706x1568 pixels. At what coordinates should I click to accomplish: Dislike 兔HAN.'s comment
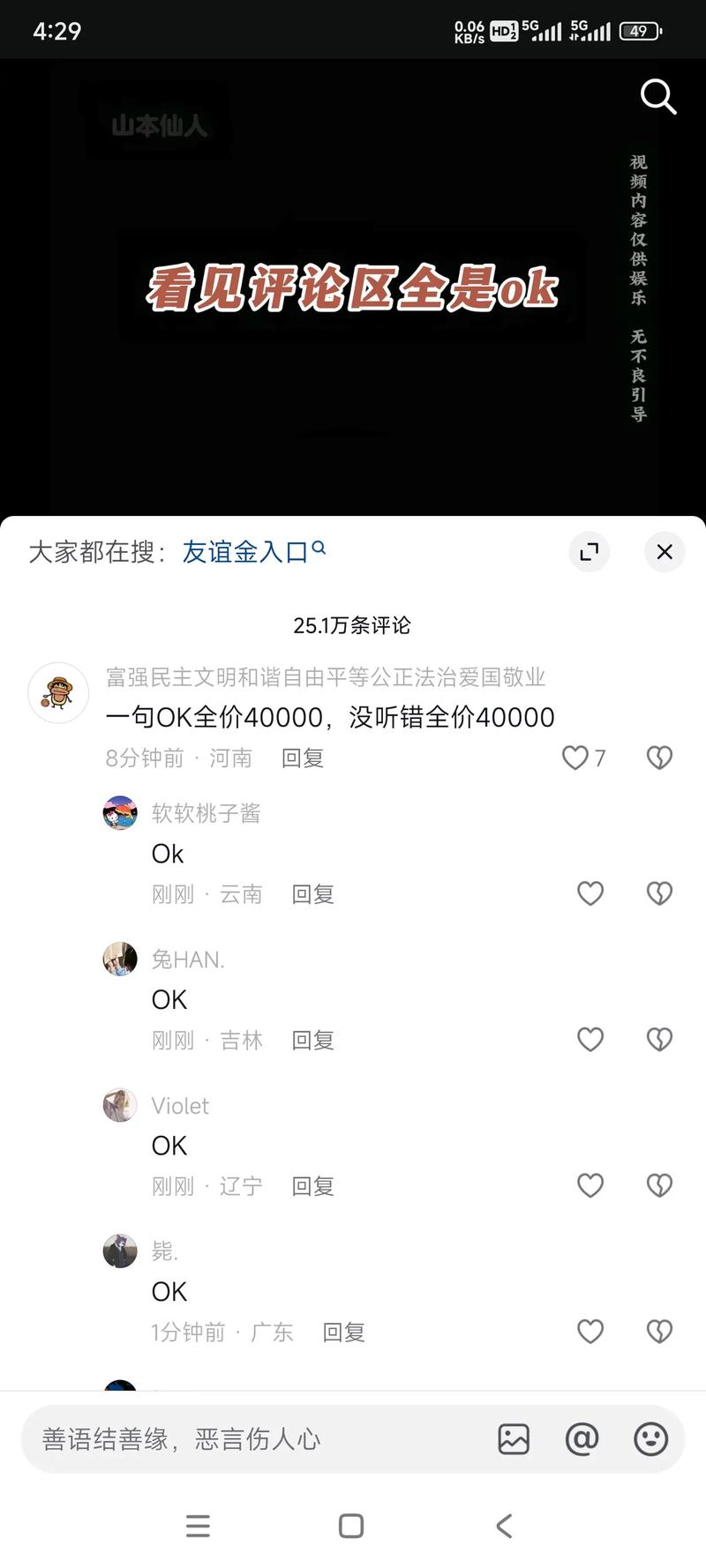click(x=659, y=1040)
